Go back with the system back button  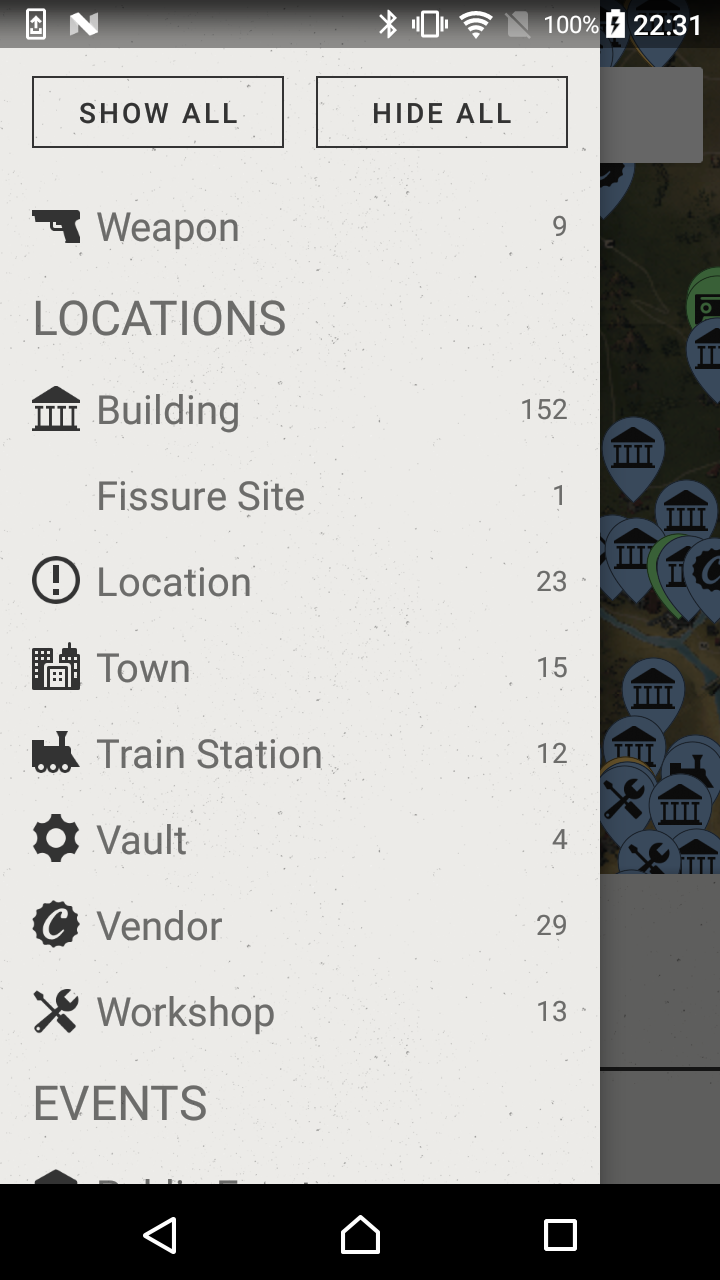click(160, 1235)
